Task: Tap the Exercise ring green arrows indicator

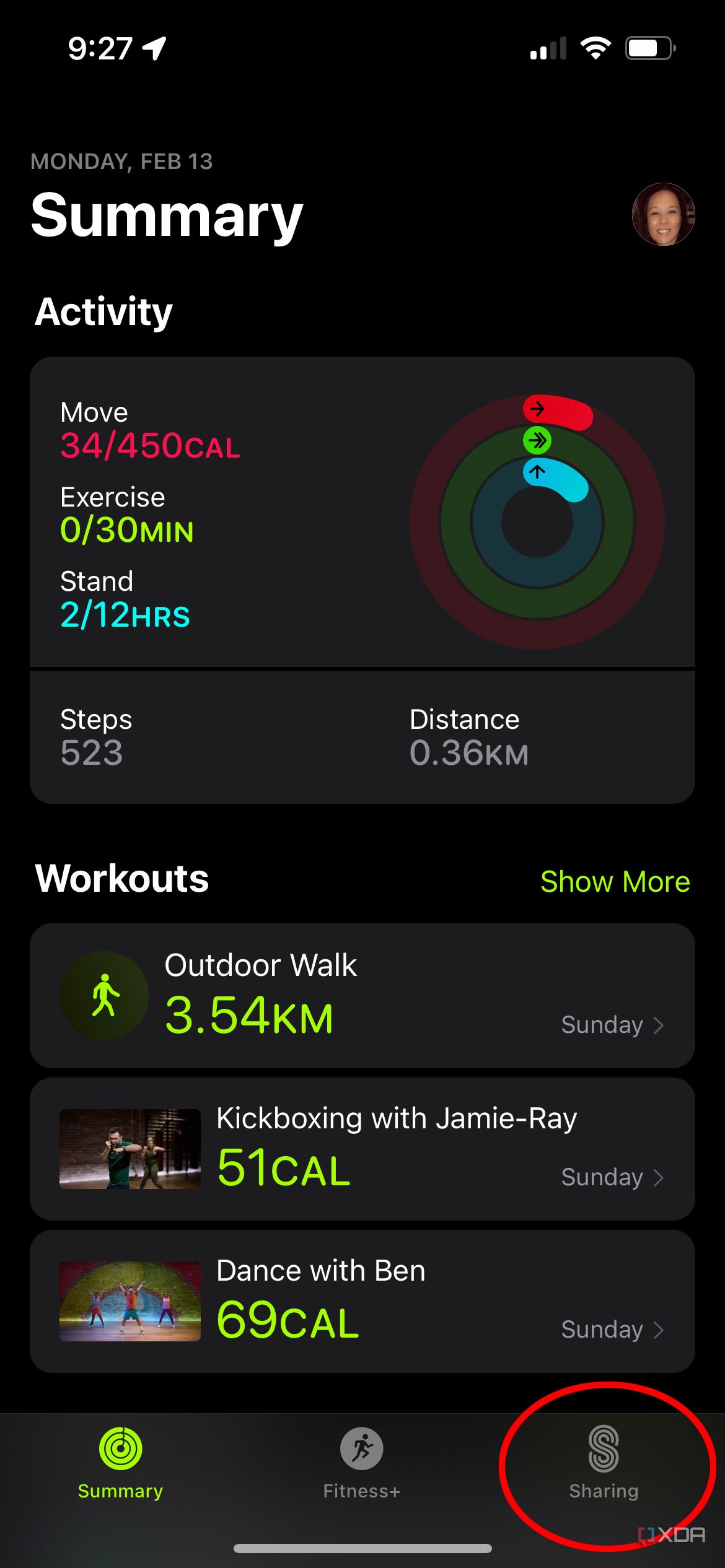Action: [x=538, y=440]
